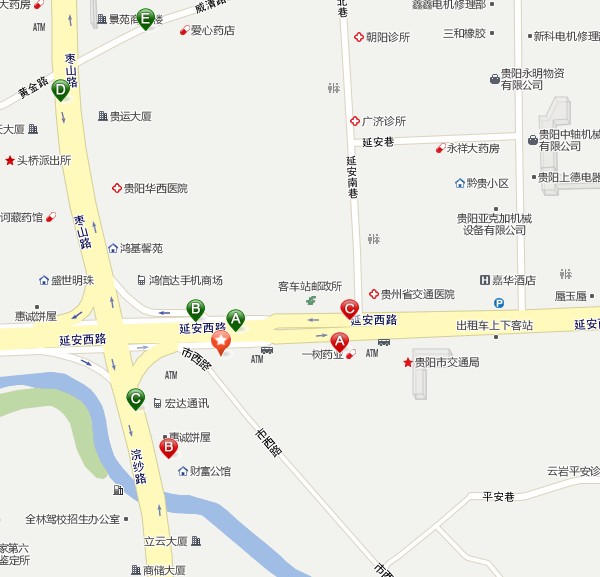Tap the green marker labeled E

146,18
